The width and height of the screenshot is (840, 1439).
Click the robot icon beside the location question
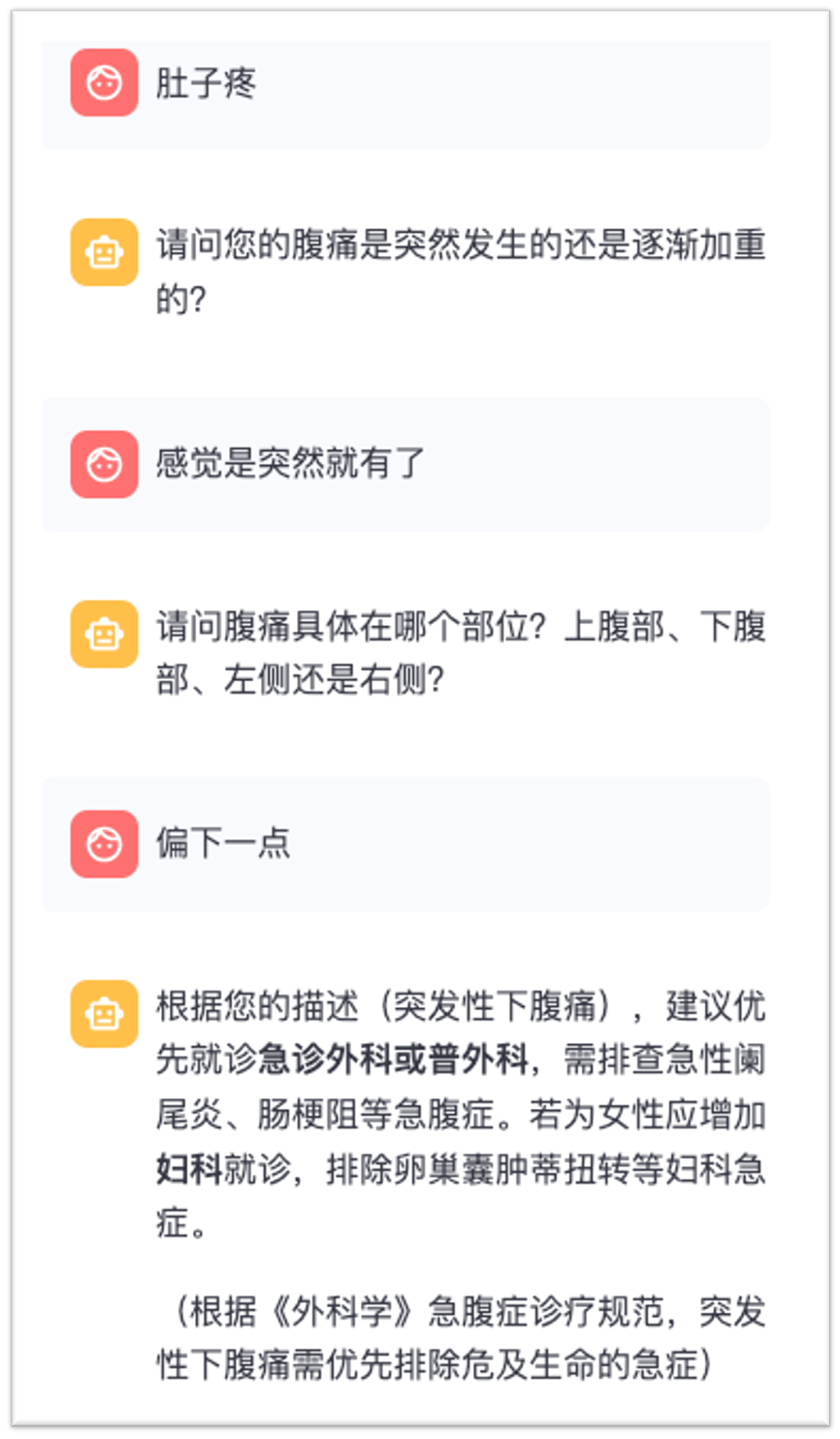[x=104, y=631]
